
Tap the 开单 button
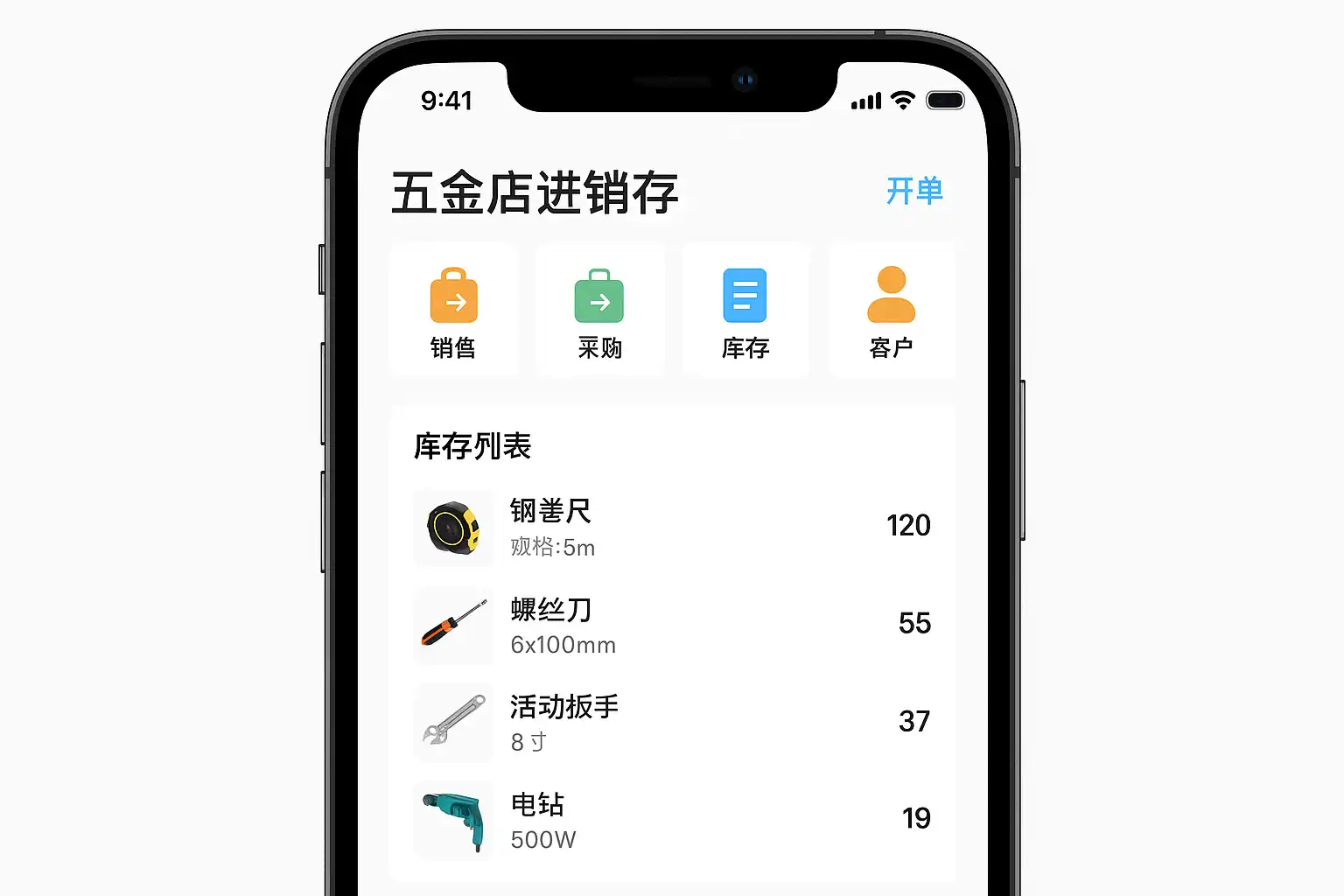(914, 191)
